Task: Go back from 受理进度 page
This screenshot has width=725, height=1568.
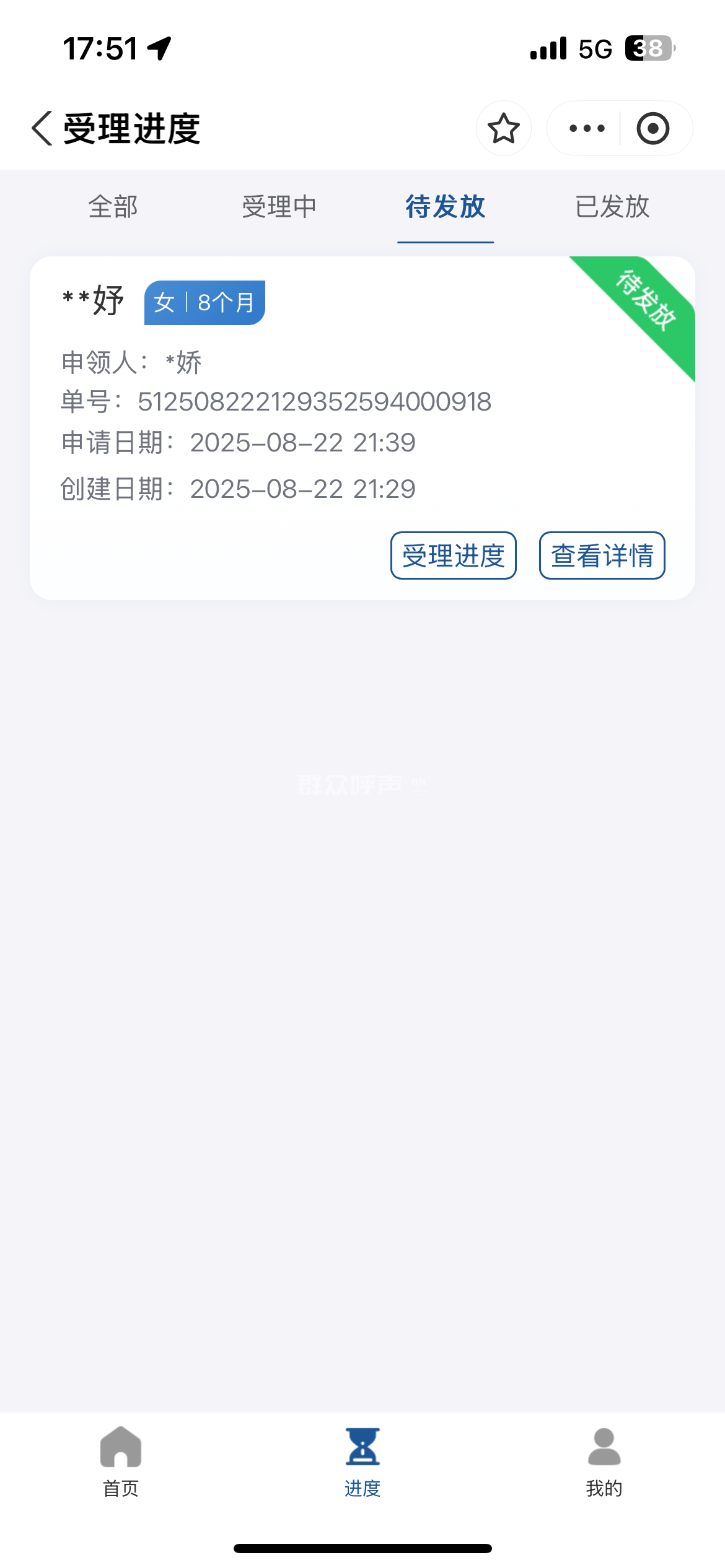Action: click(x=42, y=128)
